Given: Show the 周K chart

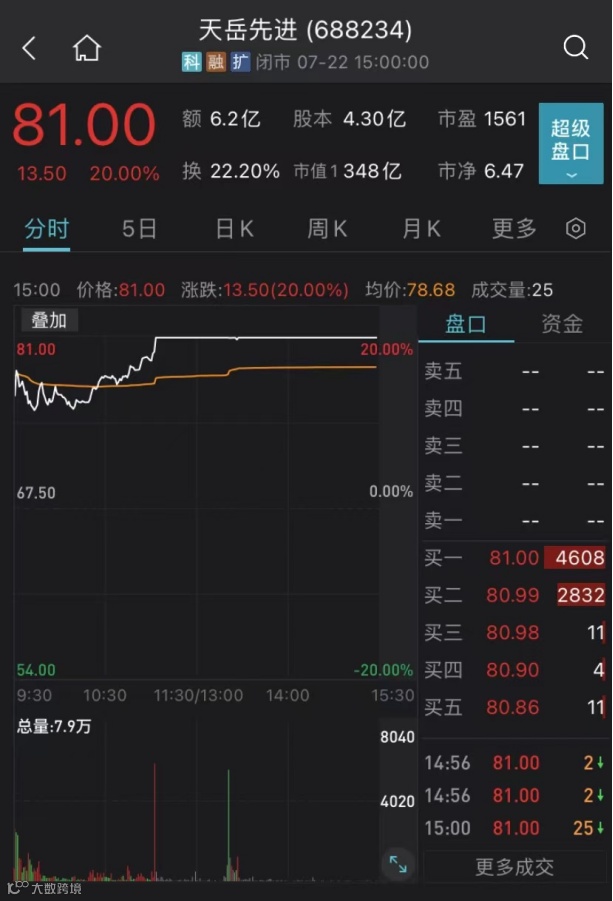Looking at the screenshot, I should [x=327, y=228].
